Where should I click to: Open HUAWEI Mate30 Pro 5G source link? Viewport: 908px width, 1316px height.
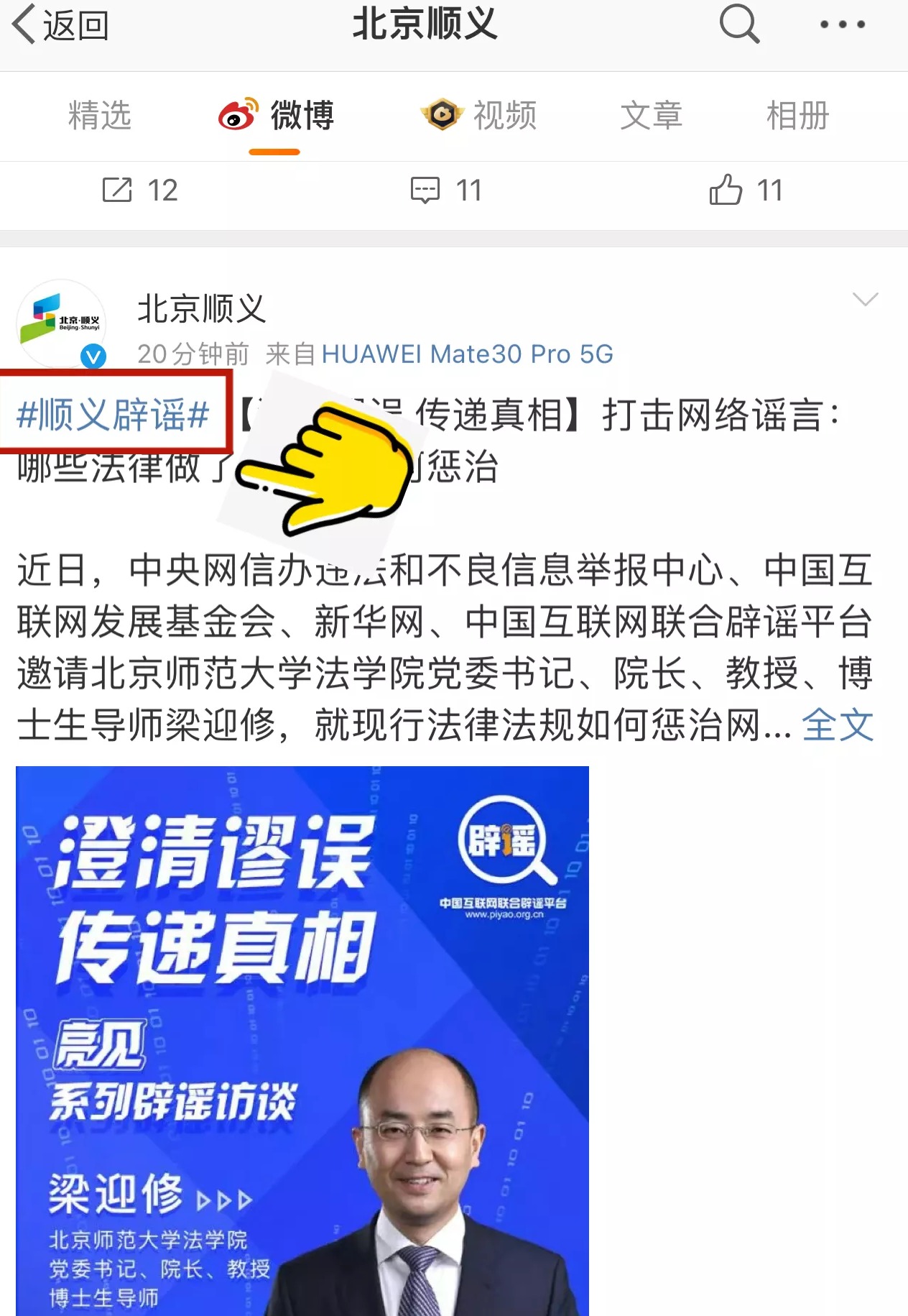(x=467, y=354)
